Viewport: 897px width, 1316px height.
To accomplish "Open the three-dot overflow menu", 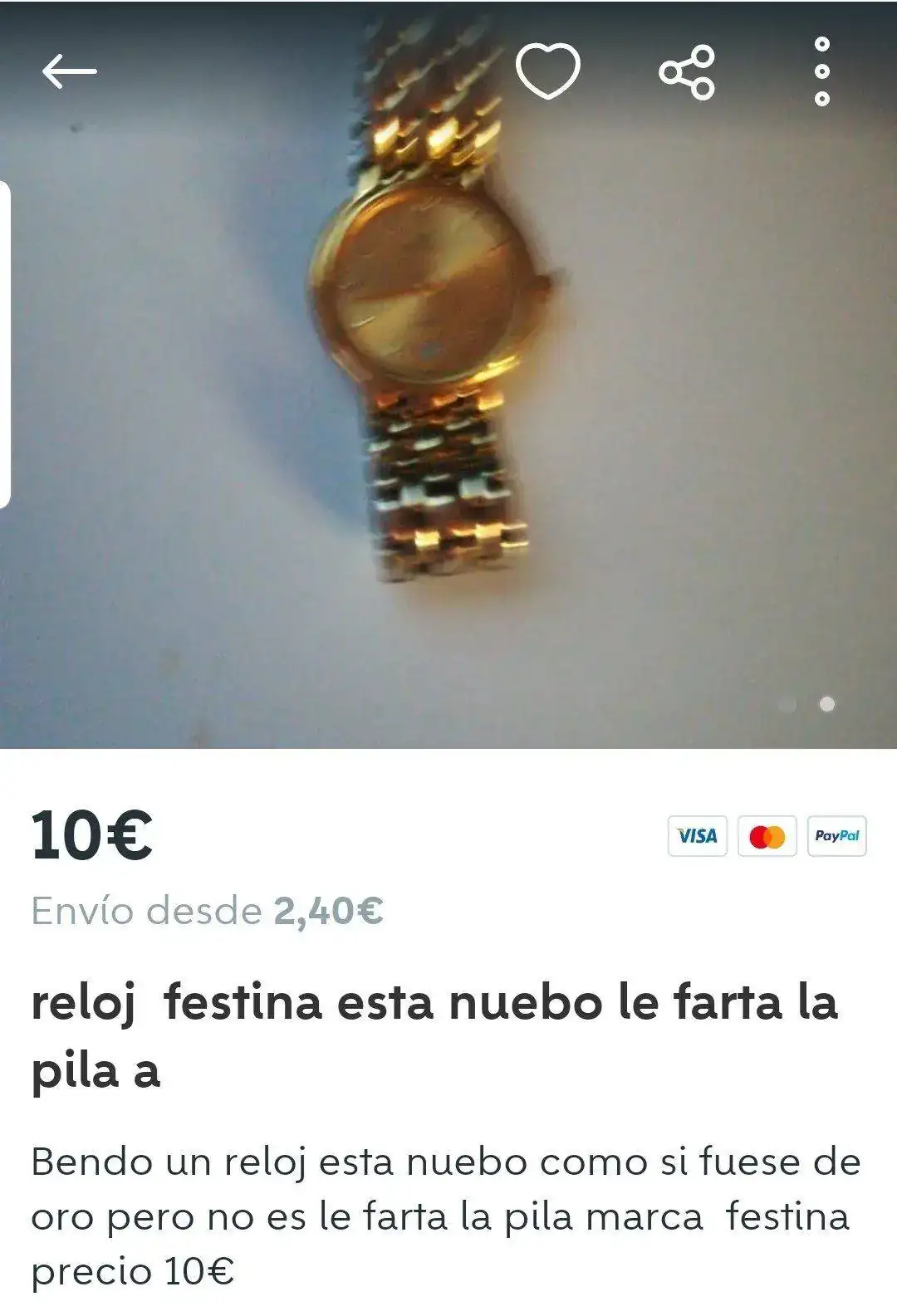I will tap(821, 71).
